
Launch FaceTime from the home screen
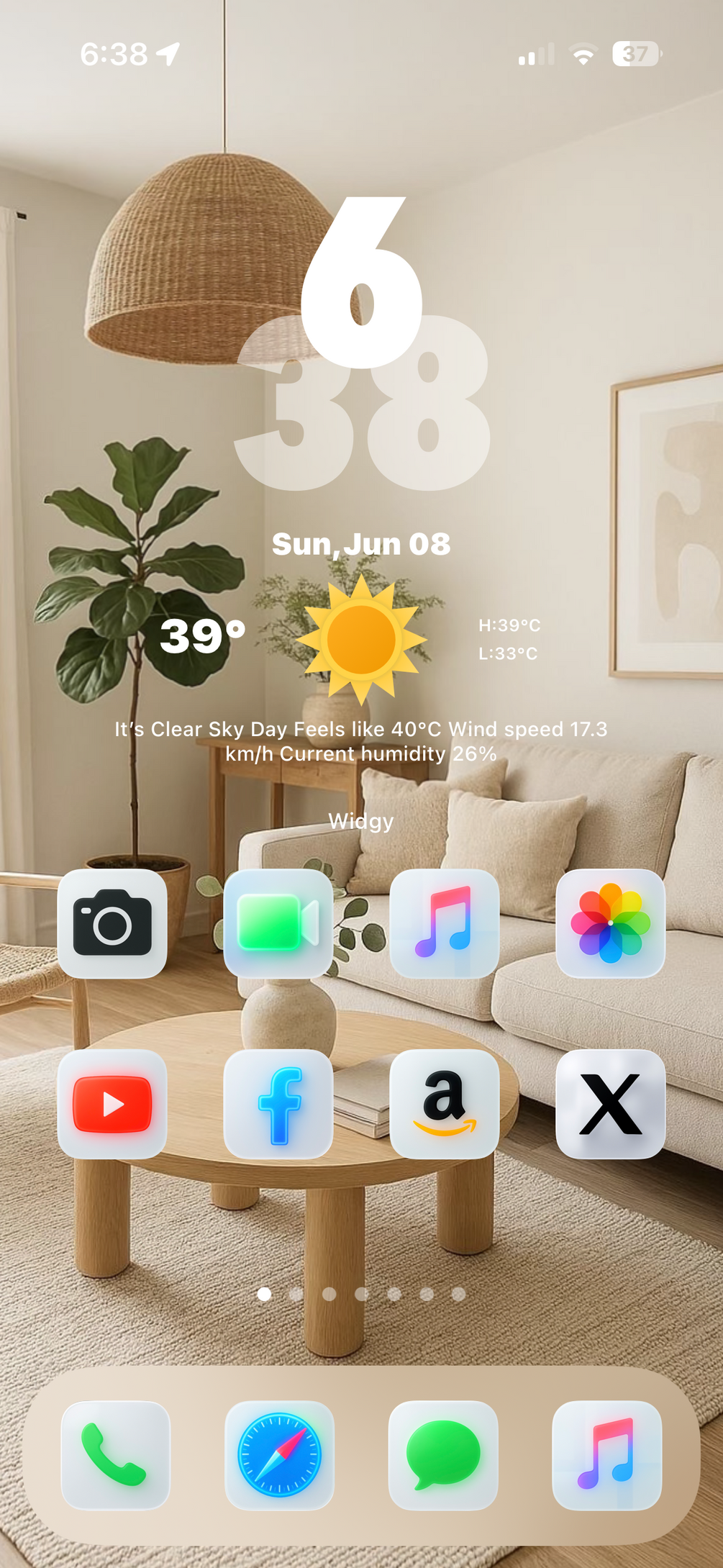278,923
